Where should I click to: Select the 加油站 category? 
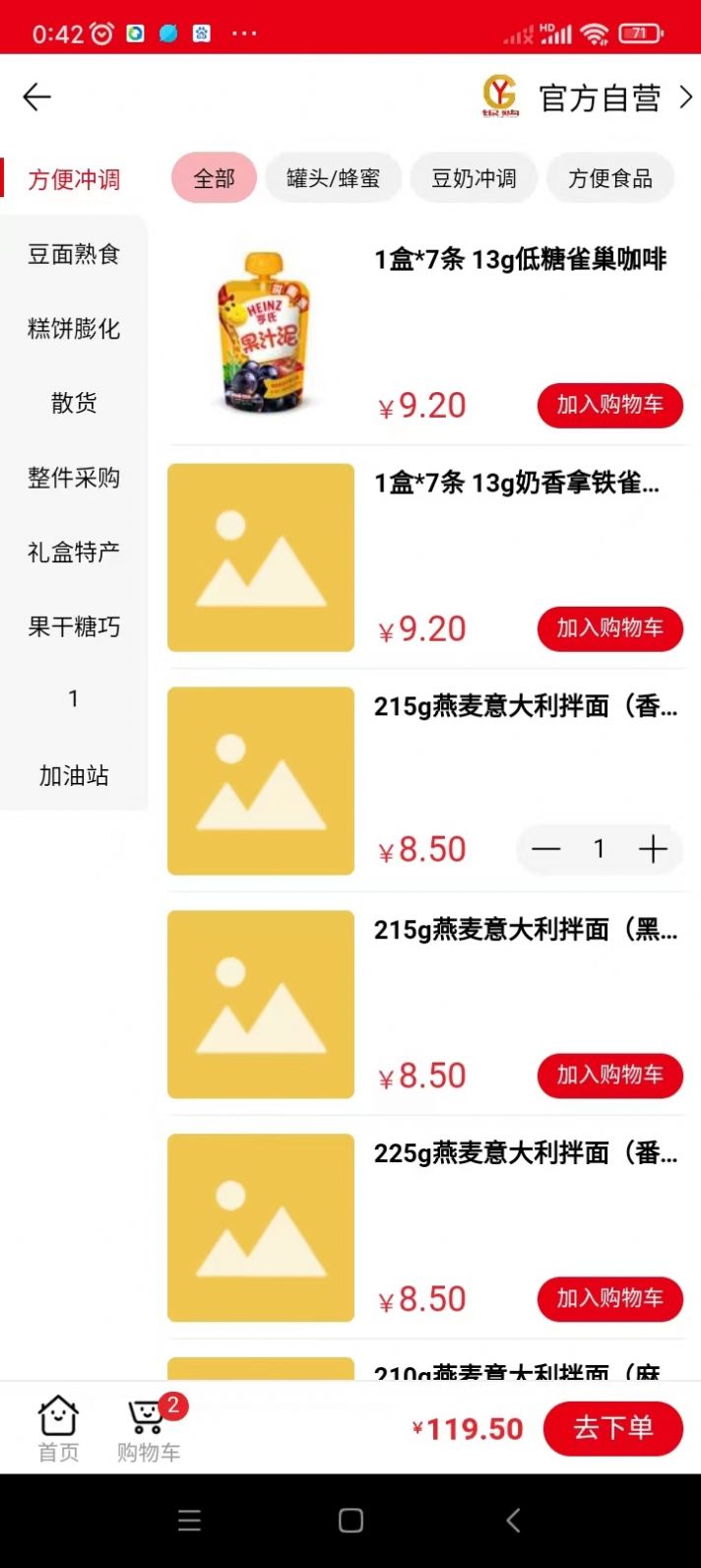74,776
